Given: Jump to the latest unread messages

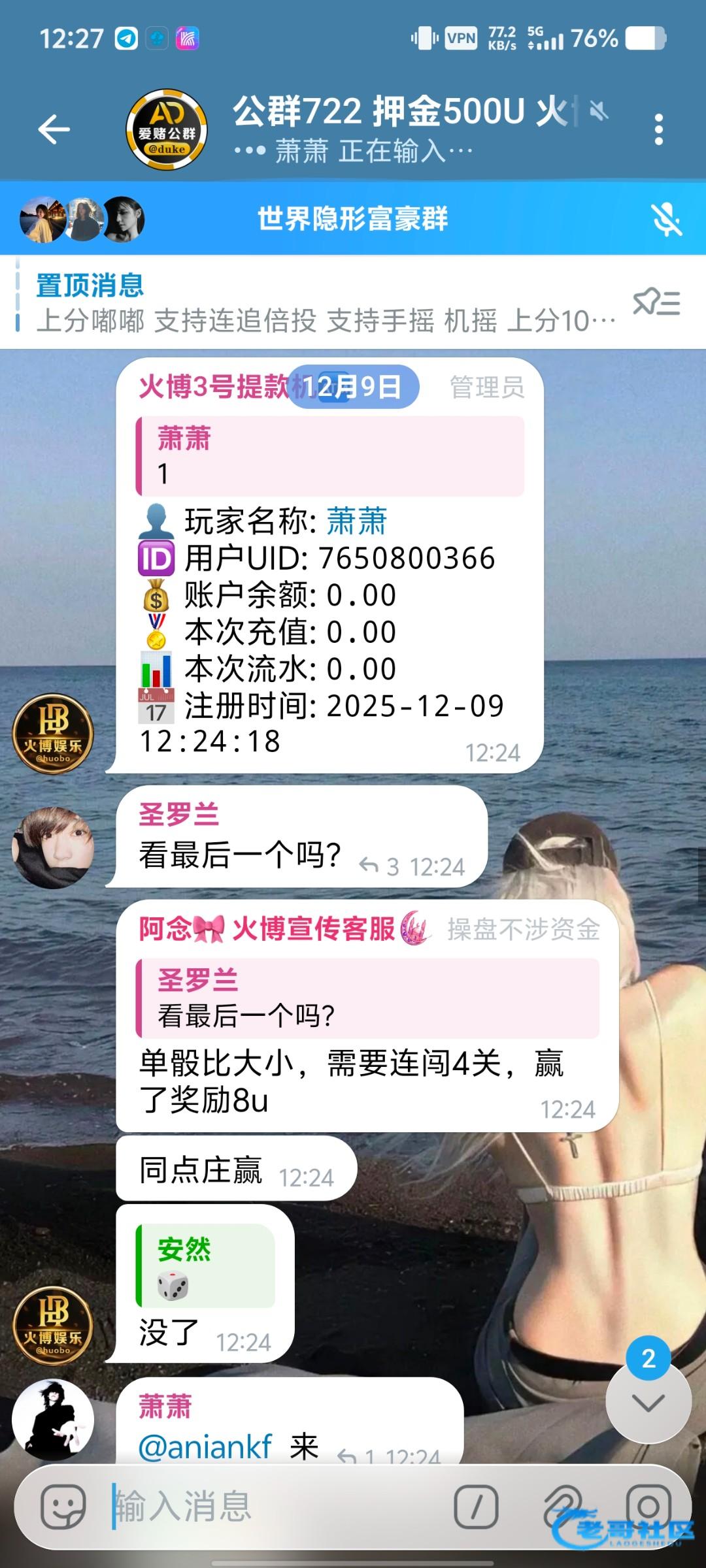Looking at the screenshot, I should pos(648,1401).
